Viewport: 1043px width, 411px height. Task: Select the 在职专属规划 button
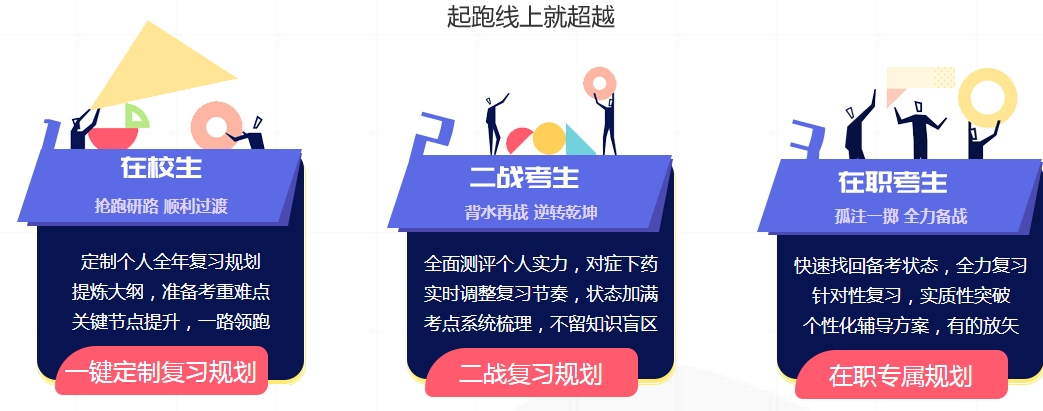(x=900, y=376)
